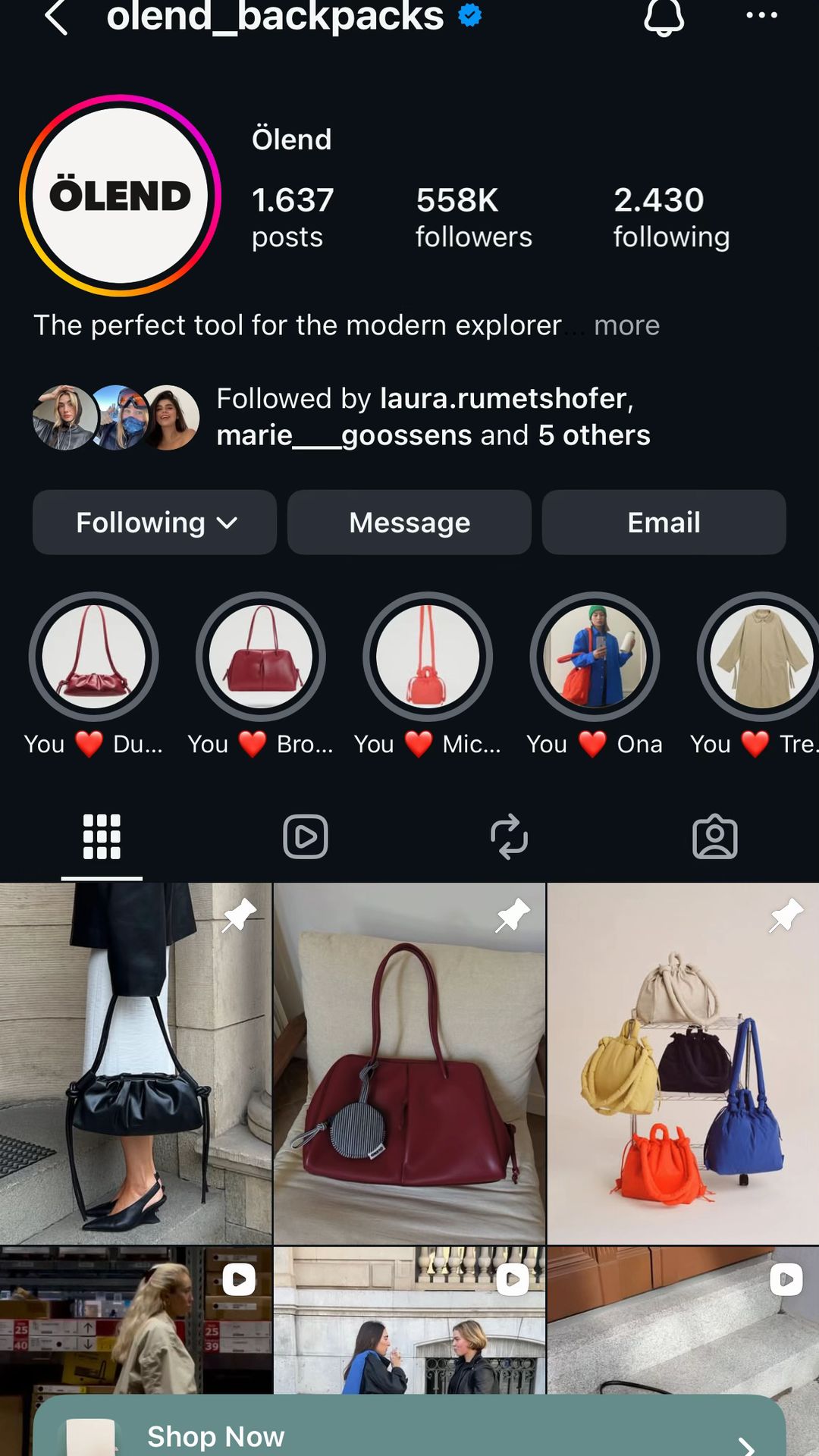Switch to the reposts tab
819x1456 pixels.
click(x=509, y=837)
